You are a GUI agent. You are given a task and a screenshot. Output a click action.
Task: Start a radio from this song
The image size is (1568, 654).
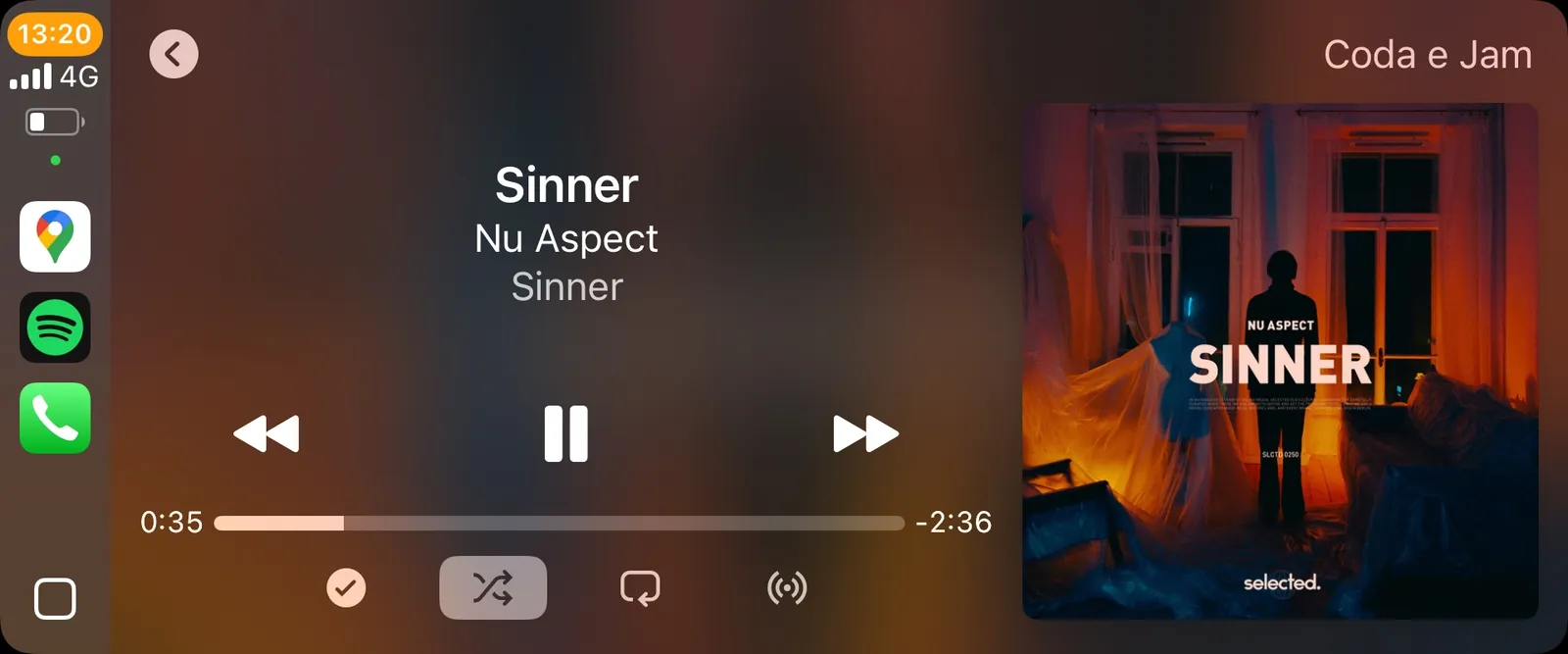point(787,587)
